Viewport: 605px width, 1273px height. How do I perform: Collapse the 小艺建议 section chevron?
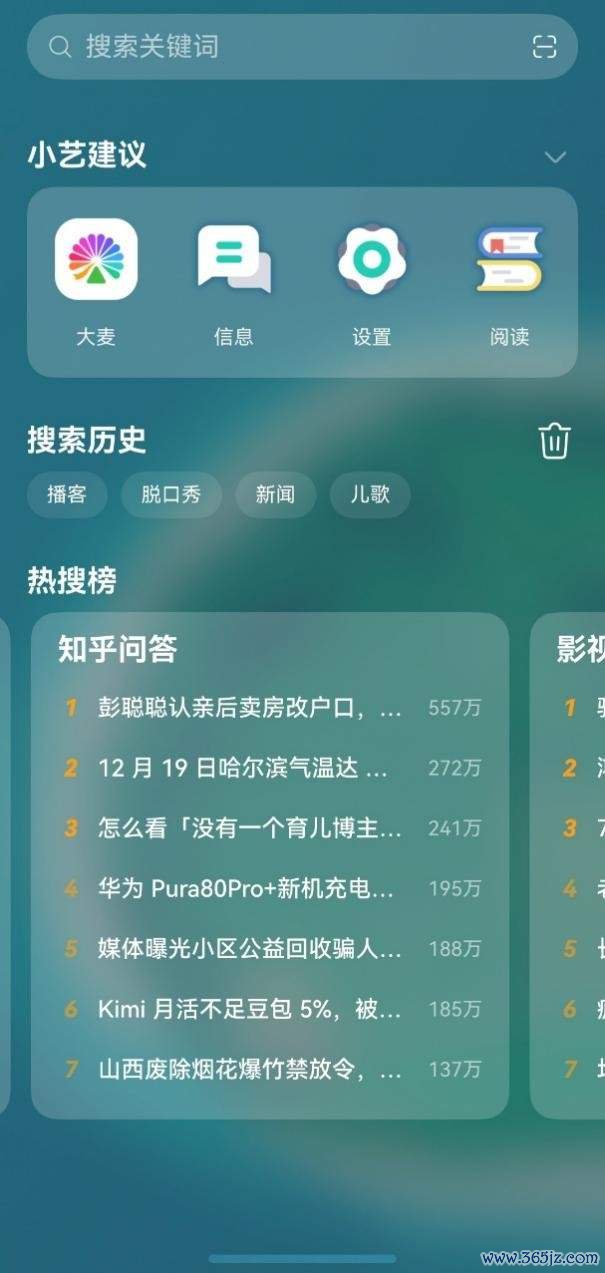[x=555, y=157]
